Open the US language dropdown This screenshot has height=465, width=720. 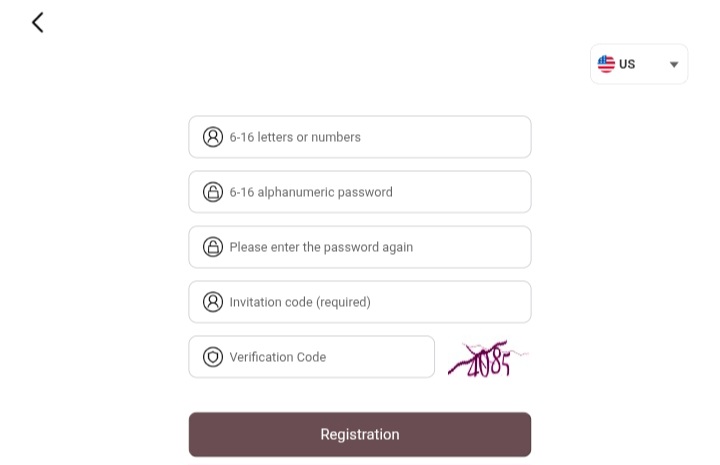click(638, 64)
